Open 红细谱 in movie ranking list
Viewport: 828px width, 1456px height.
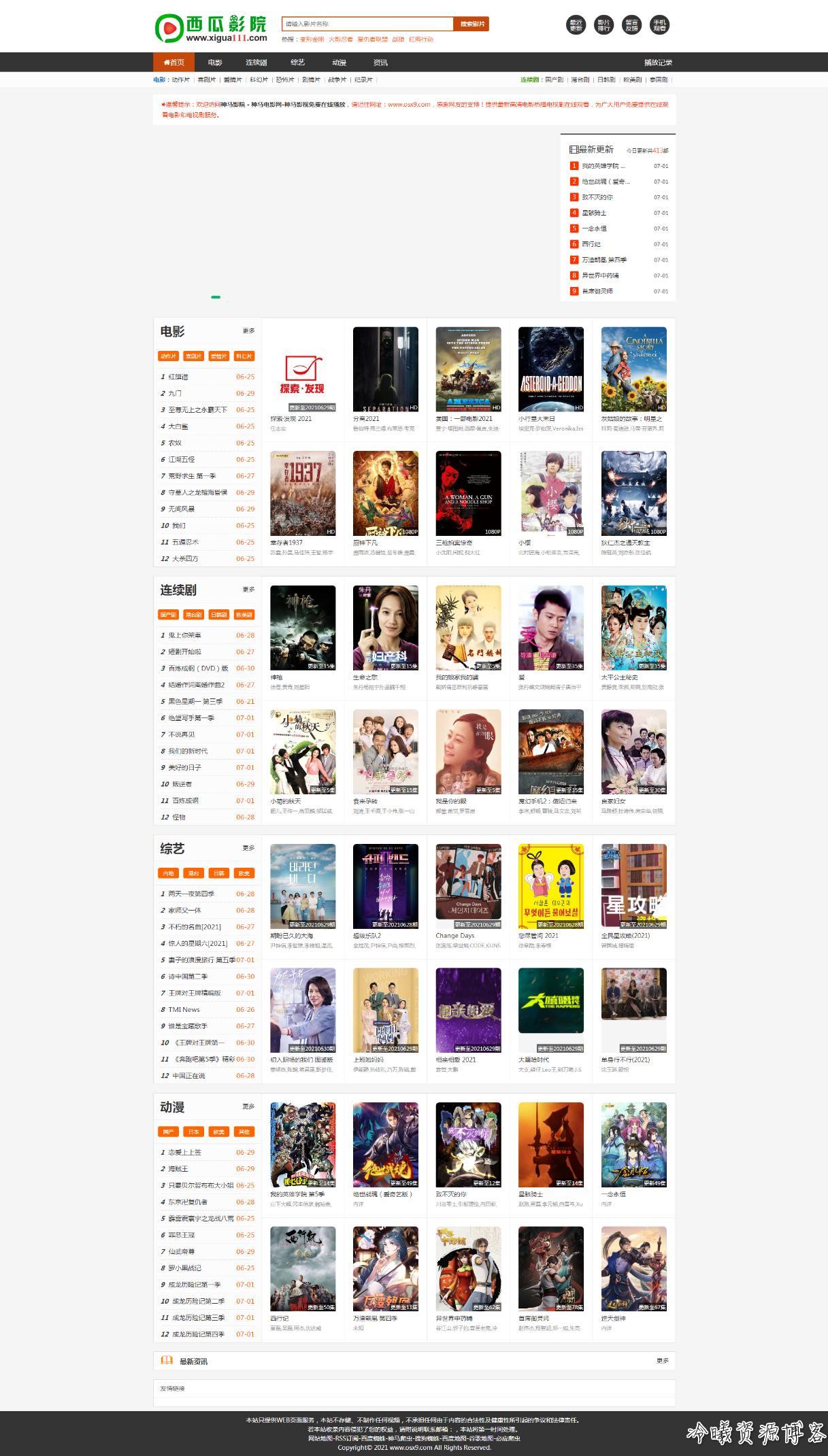click(178, 377)
